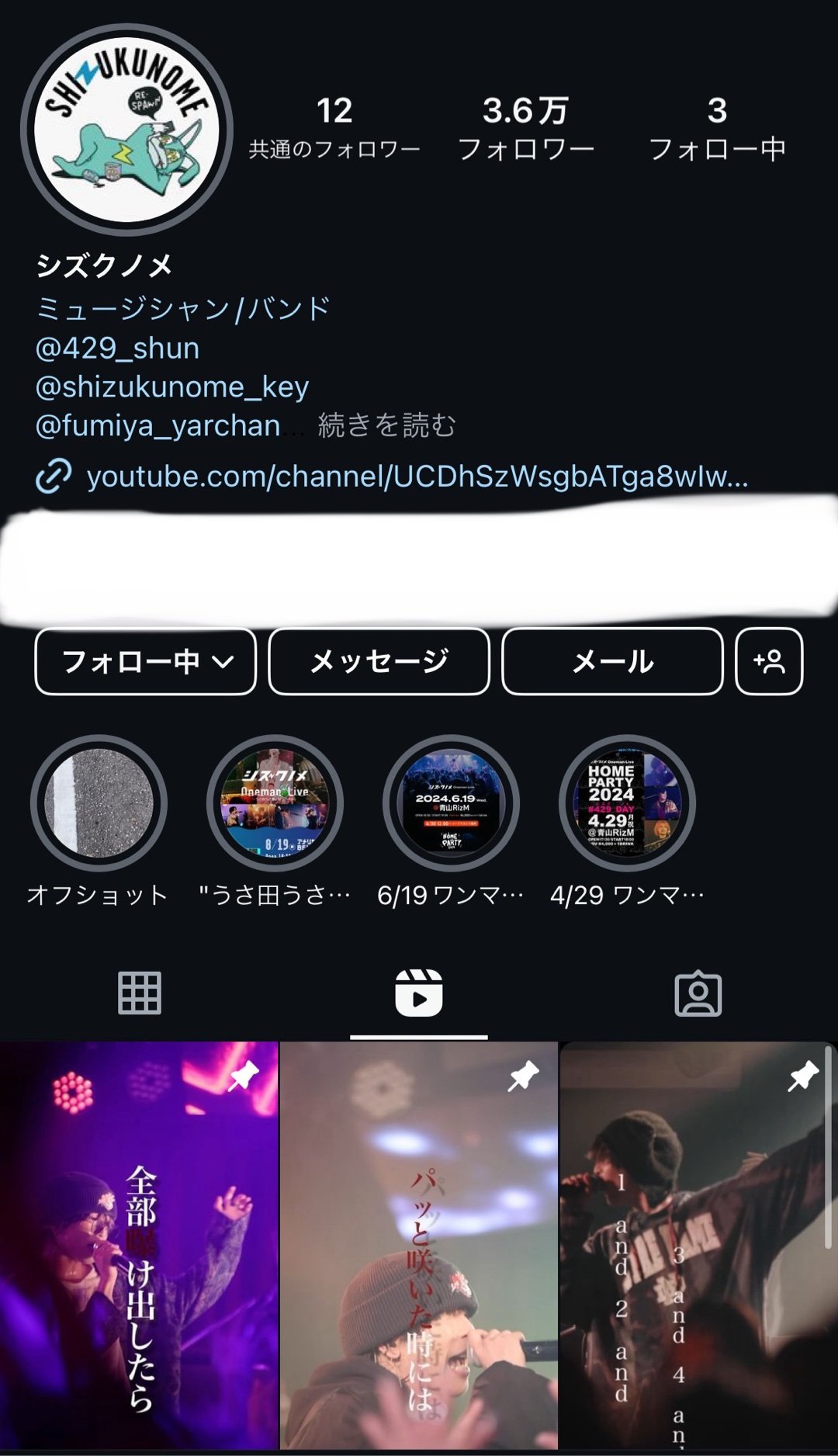
Task: Open the @429_shun profile mention
Action: 117,348
